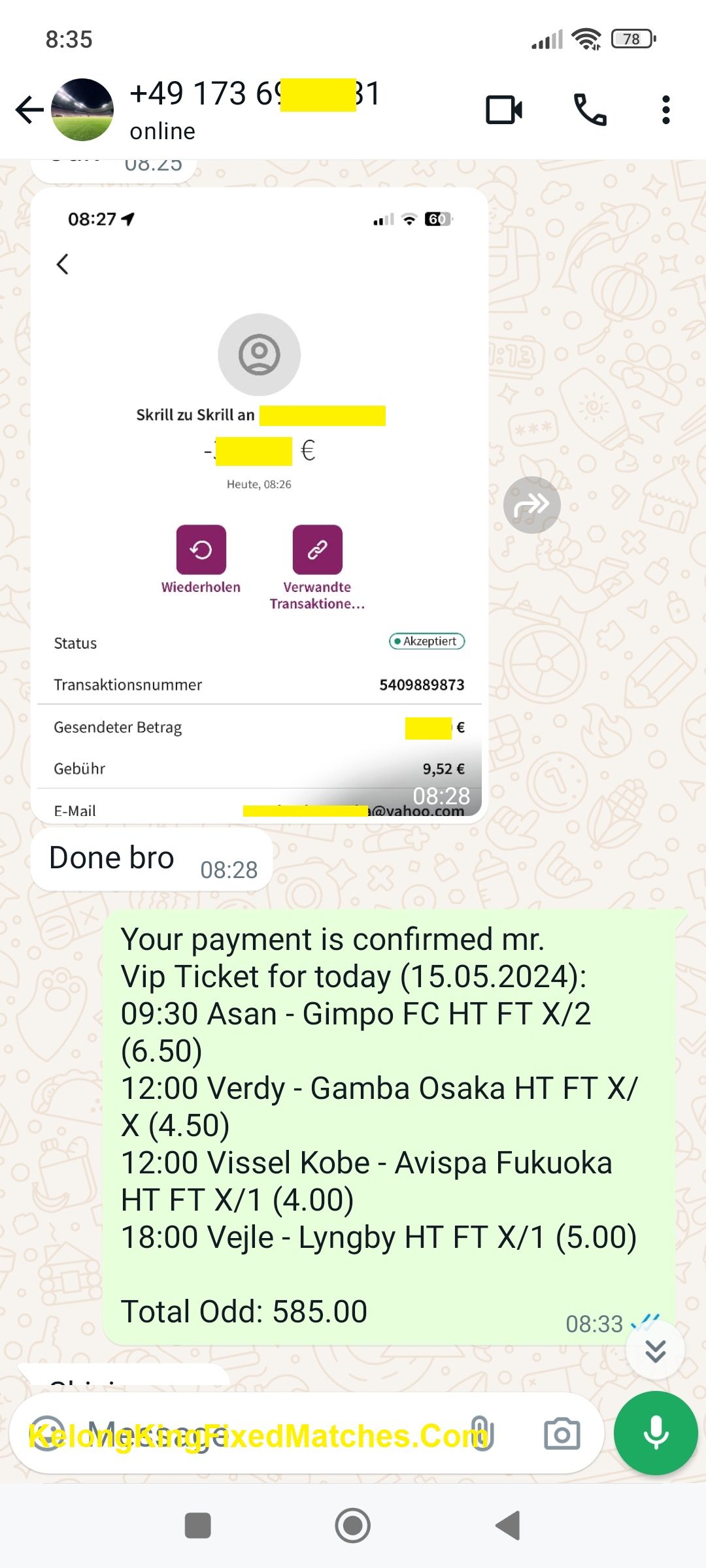Attach a file with the paperclip
706x1568 pixels.
point(481,1435)
